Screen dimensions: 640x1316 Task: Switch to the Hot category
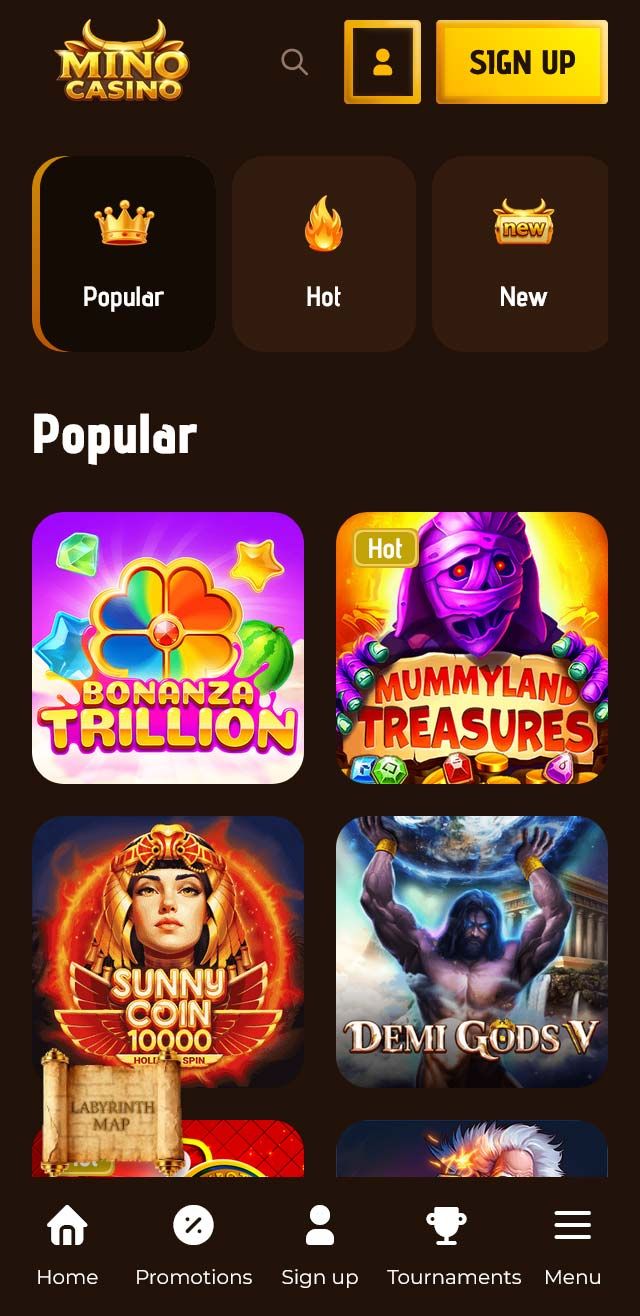(x=323, y=254)
